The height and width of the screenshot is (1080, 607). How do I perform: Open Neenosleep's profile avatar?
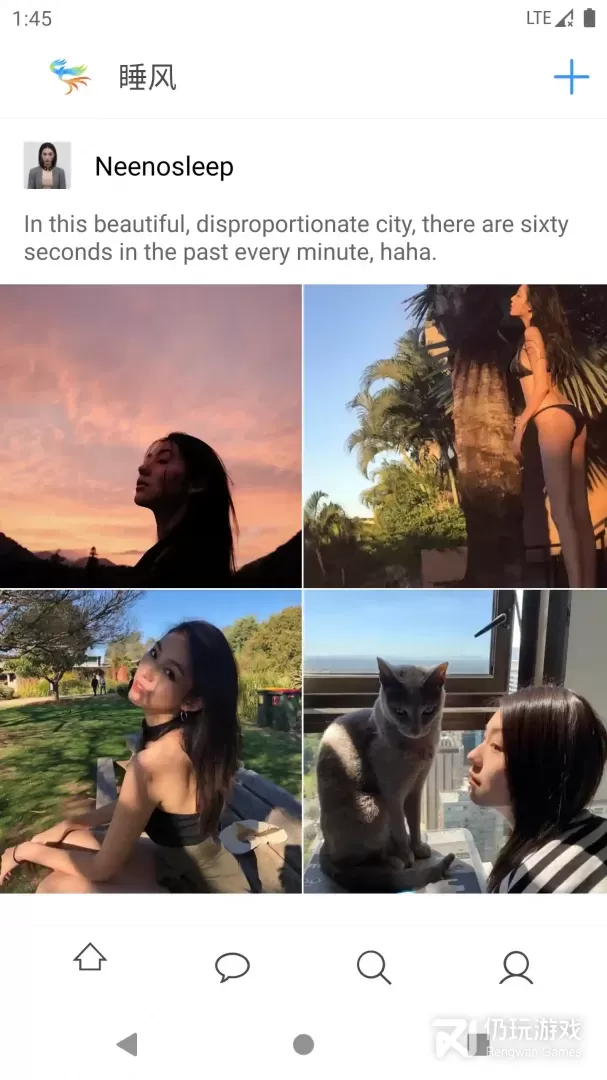tap(47, 166)
